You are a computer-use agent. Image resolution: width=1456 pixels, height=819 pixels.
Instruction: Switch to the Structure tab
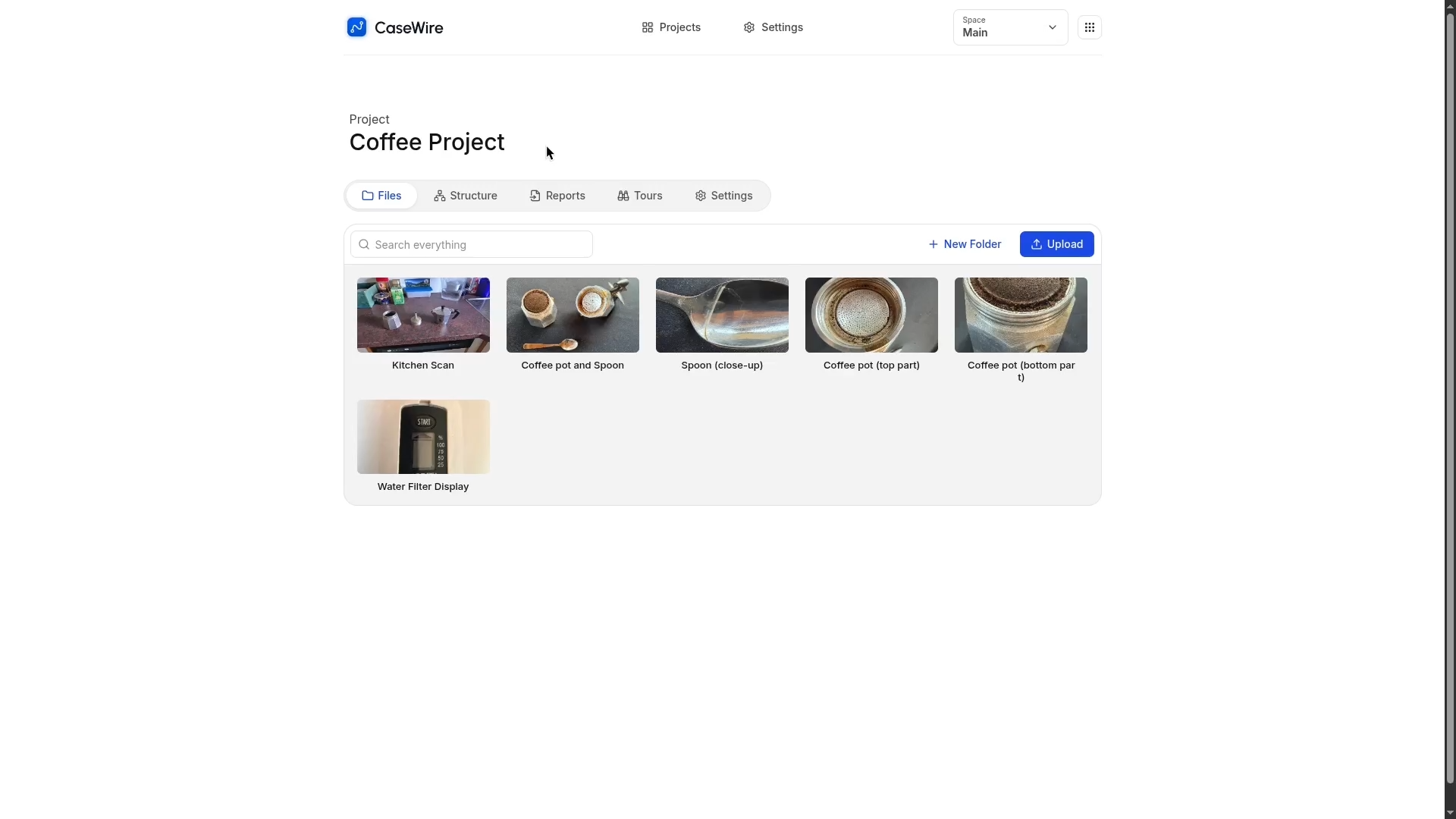pos(466,196)
